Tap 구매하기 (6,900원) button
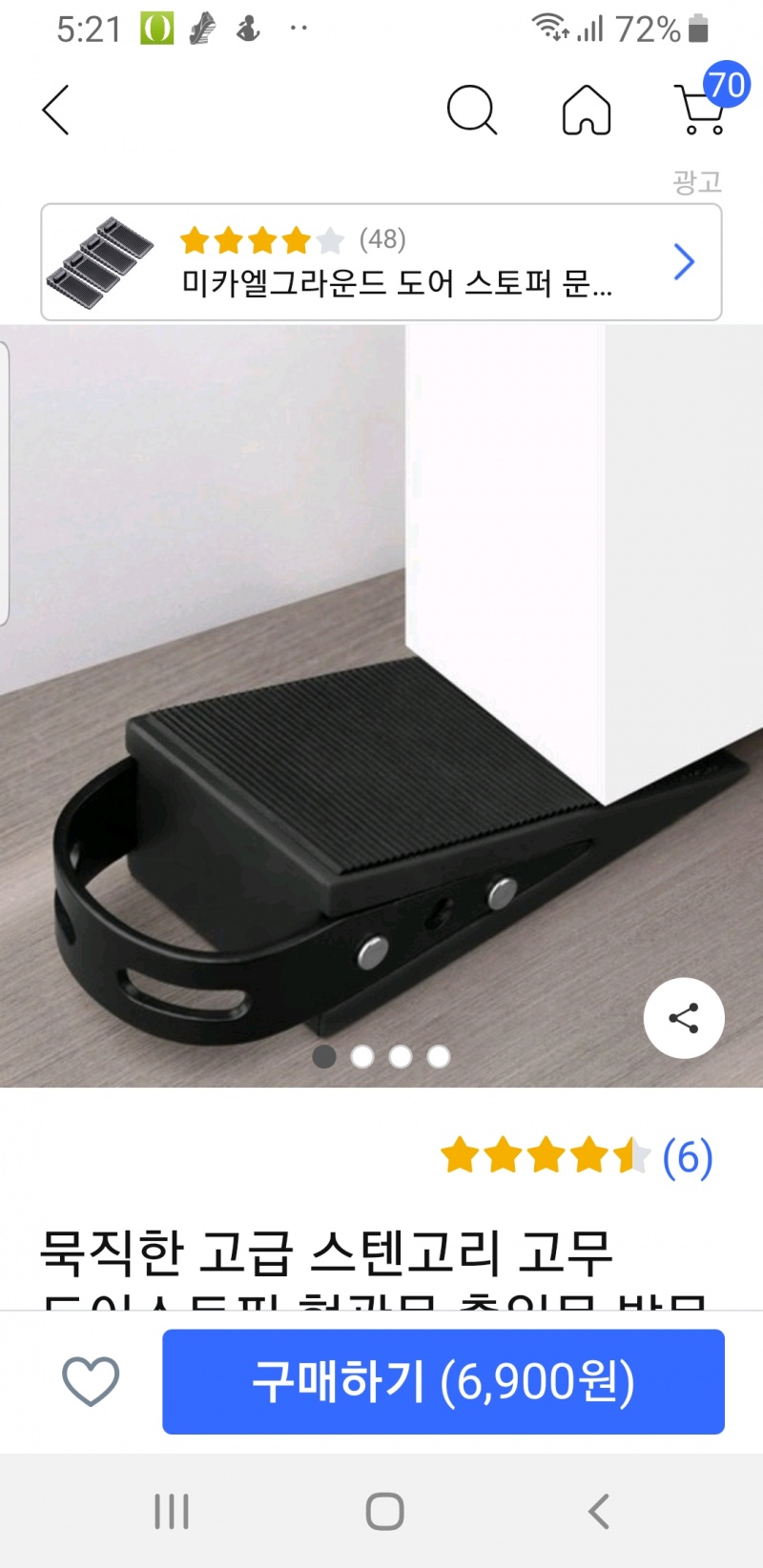Viewport: 763px width, 1568px height. 443,1381
